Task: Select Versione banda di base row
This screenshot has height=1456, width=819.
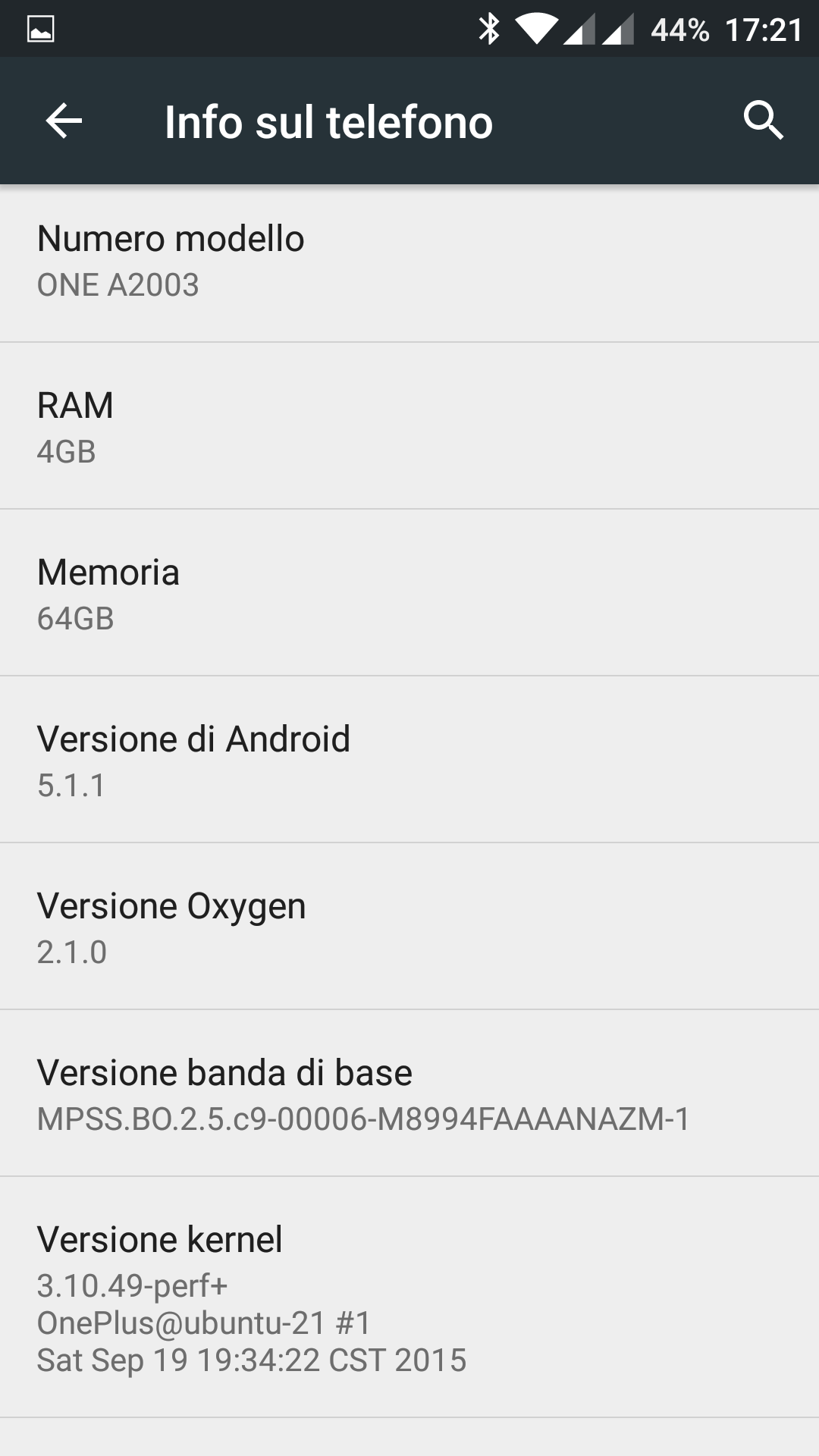Action: (409, 1094)
